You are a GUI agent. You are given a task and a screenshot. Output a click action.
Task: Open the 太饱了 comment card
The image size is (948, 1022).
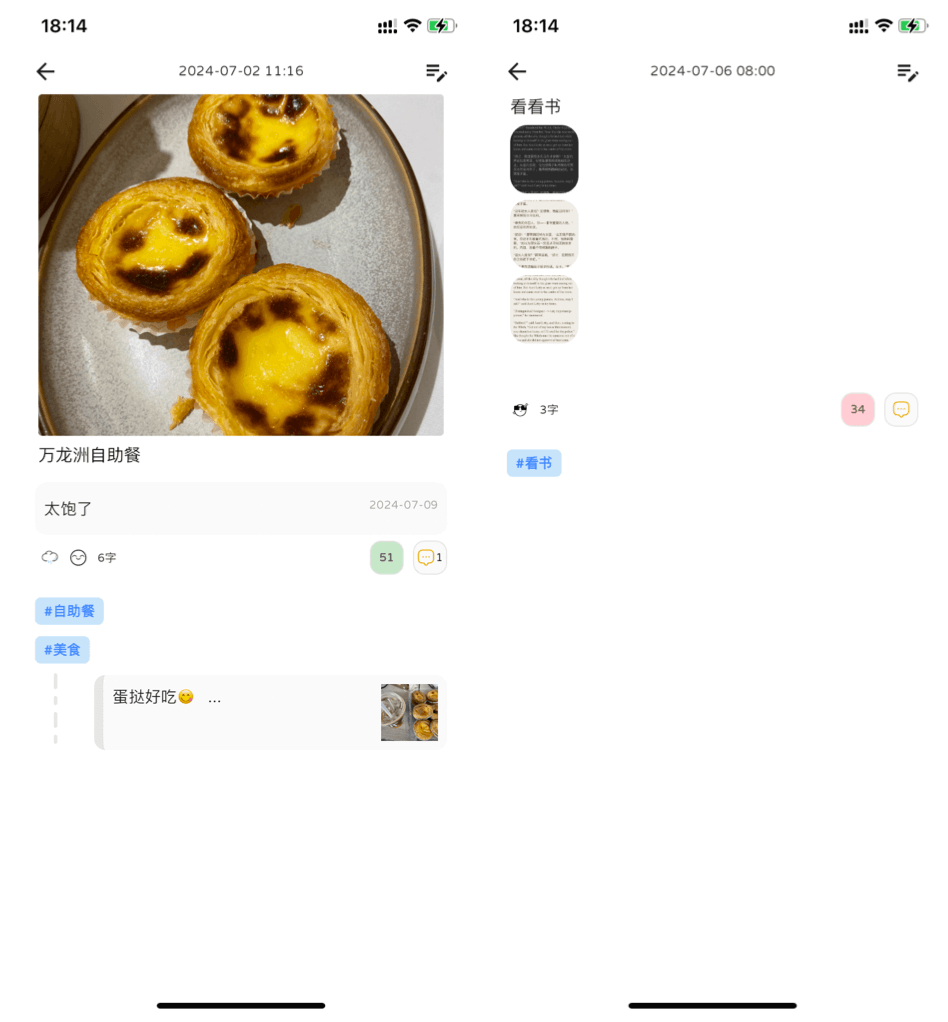(x=240, y=508)
